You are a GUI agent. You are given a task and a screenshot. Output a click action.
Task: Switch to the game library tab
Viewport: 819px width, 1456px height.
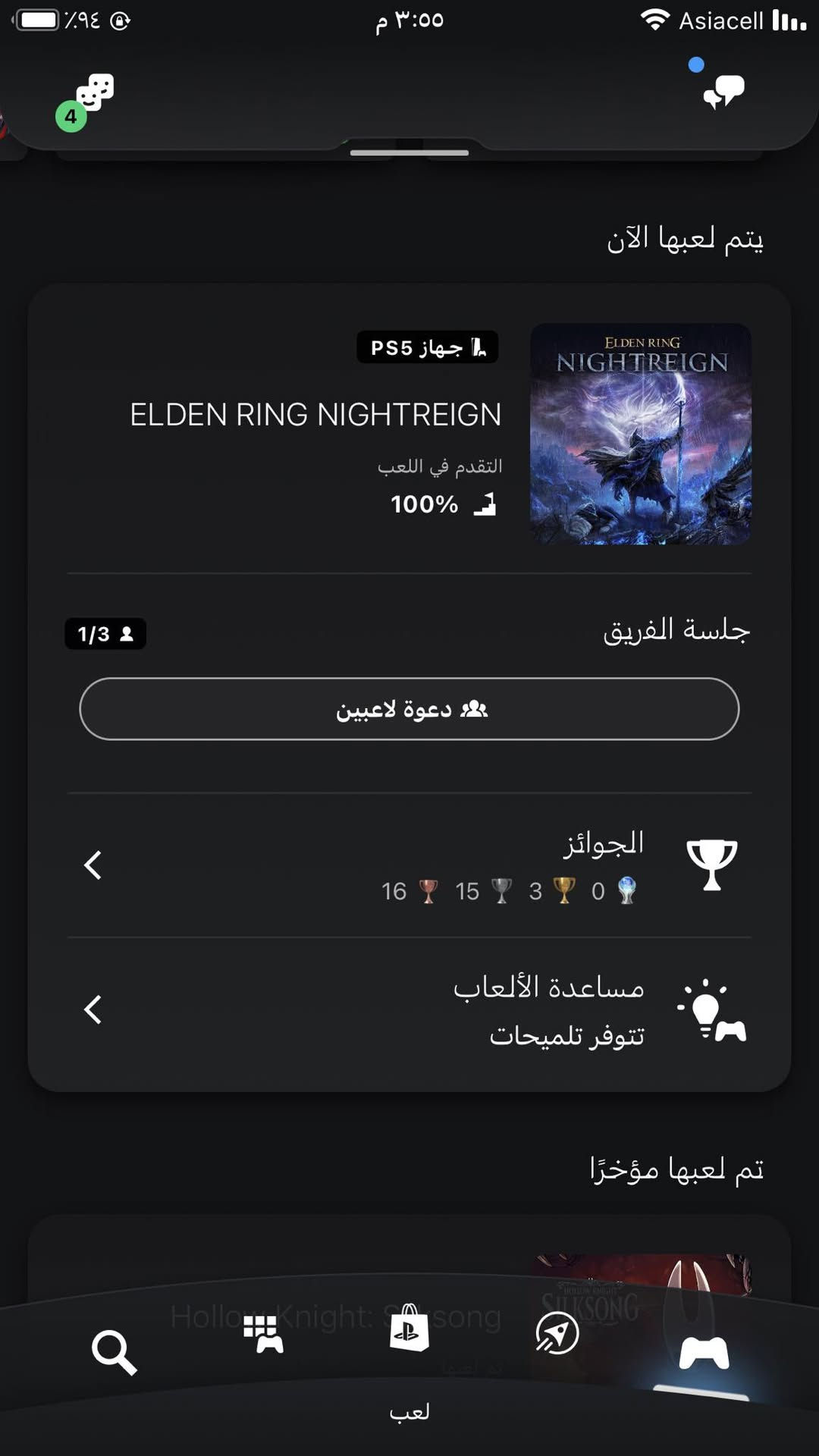[262, 1335]
